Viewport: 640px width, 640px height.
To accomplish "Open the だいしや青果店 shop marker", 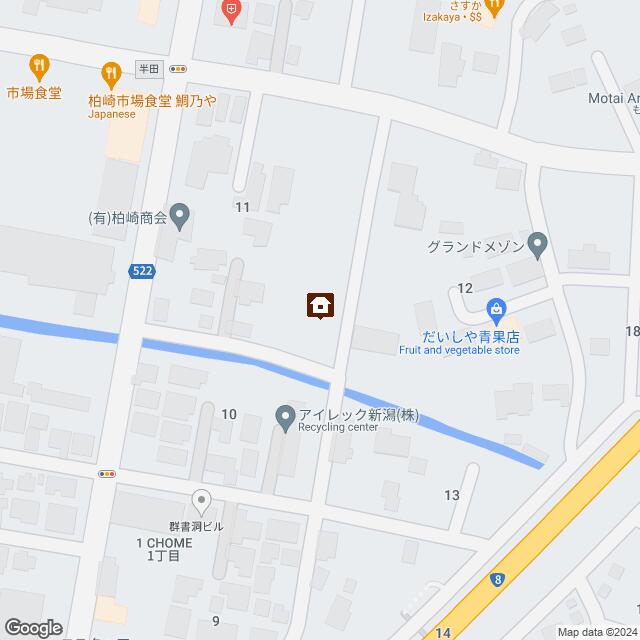I will (x=494, y=310).
